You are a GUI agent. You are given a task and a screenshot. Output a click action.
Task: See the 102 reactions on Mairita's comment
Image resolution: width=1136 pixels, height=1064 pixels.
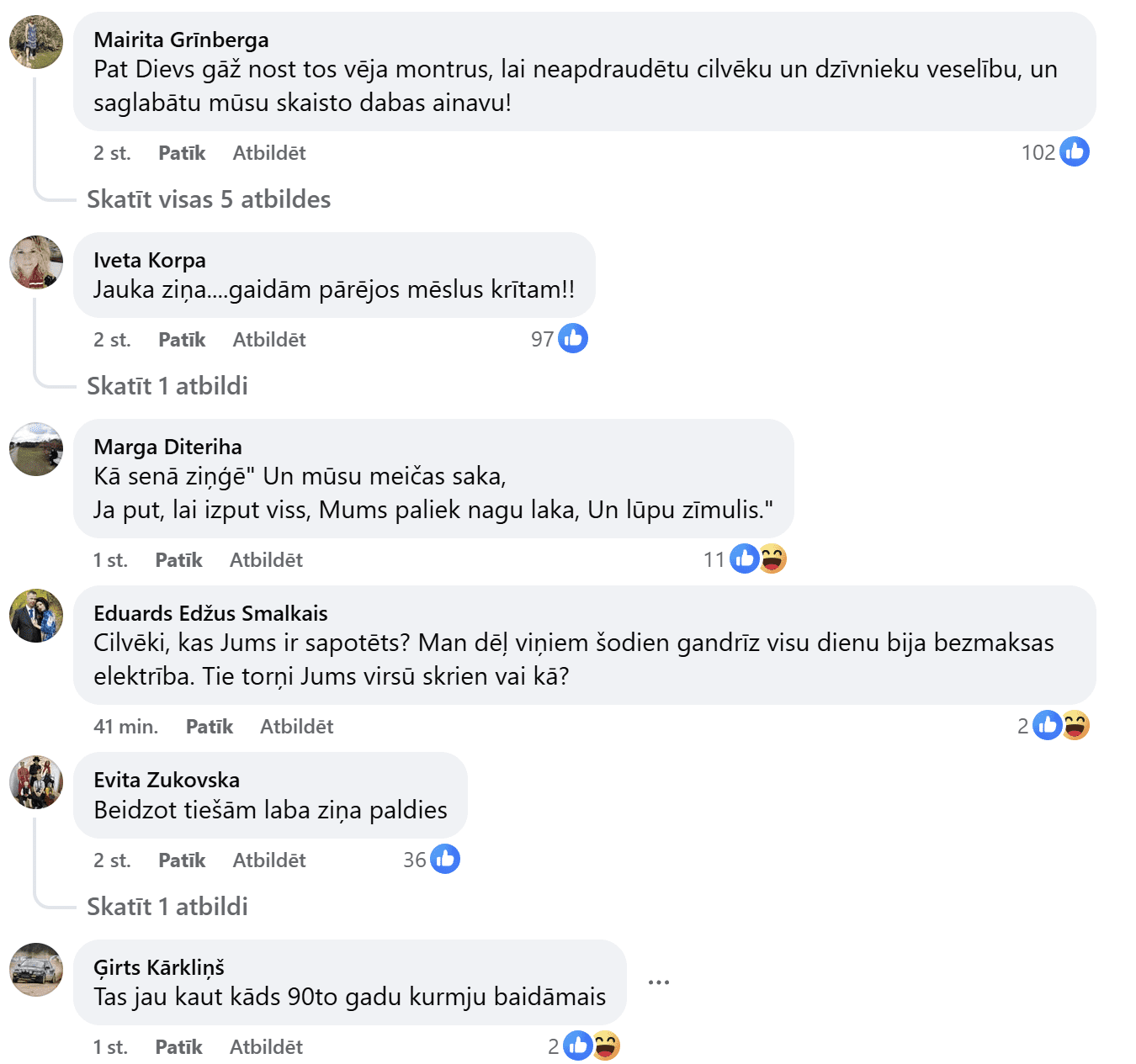pos(1055,152)
